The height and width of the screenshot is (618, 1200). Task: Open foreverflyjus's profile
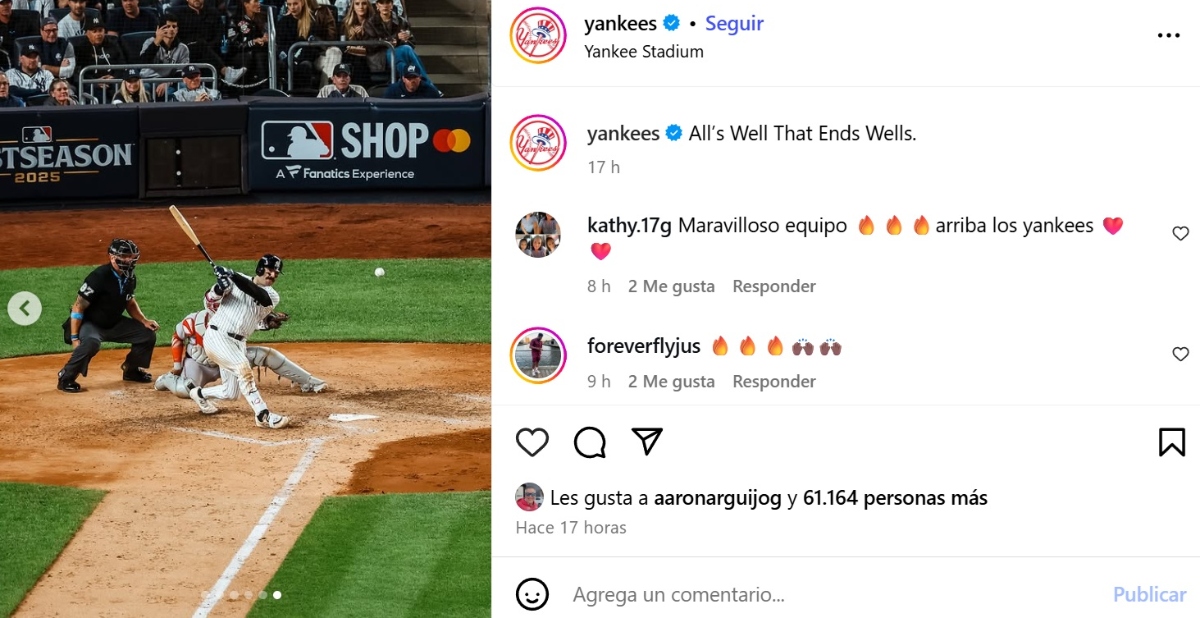643,347
